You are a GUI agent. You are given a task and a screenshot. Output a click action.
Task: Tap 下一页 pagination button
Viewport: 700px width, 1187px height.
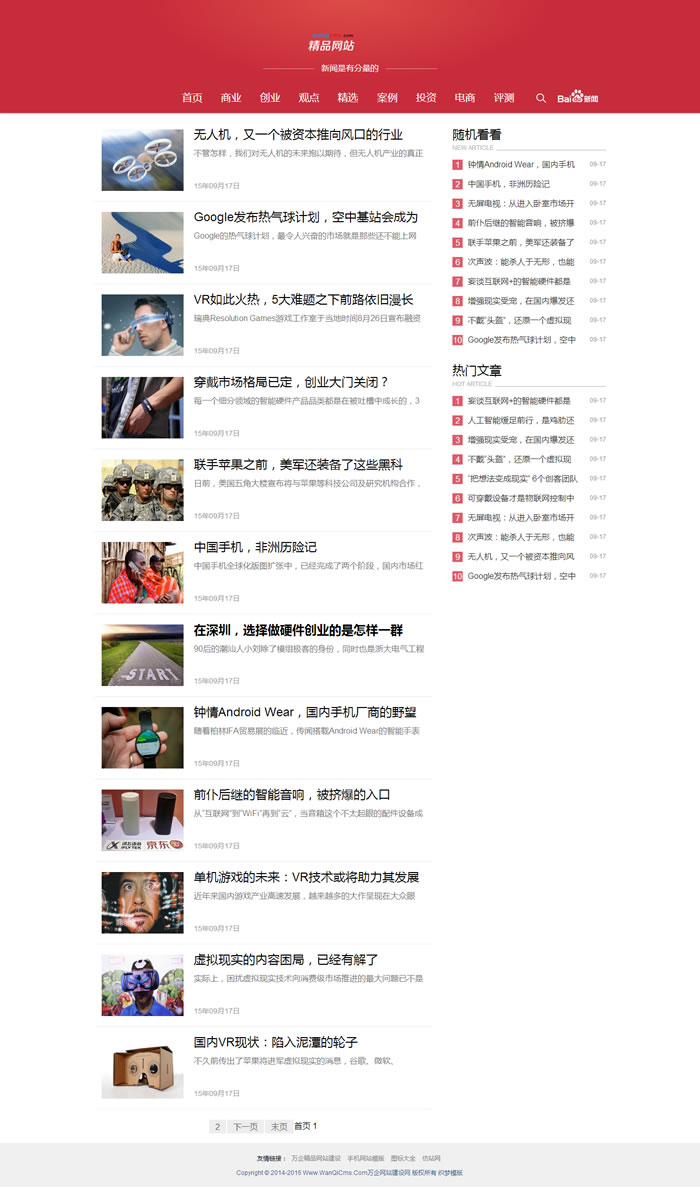pyautogui.click(x=245, y=1127)
